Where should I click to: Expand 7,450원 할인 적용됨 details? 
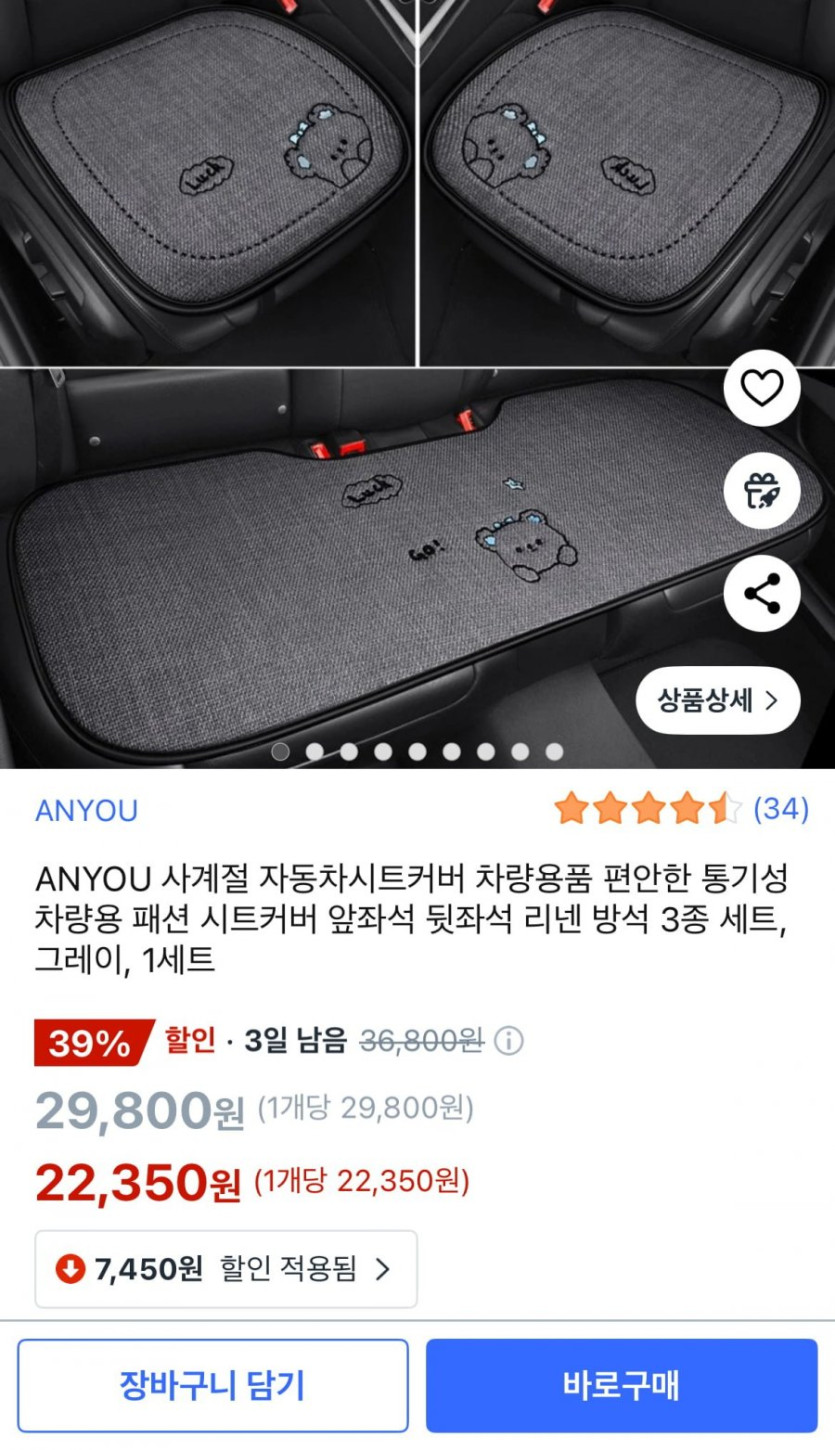click(x=226, y=1269)
